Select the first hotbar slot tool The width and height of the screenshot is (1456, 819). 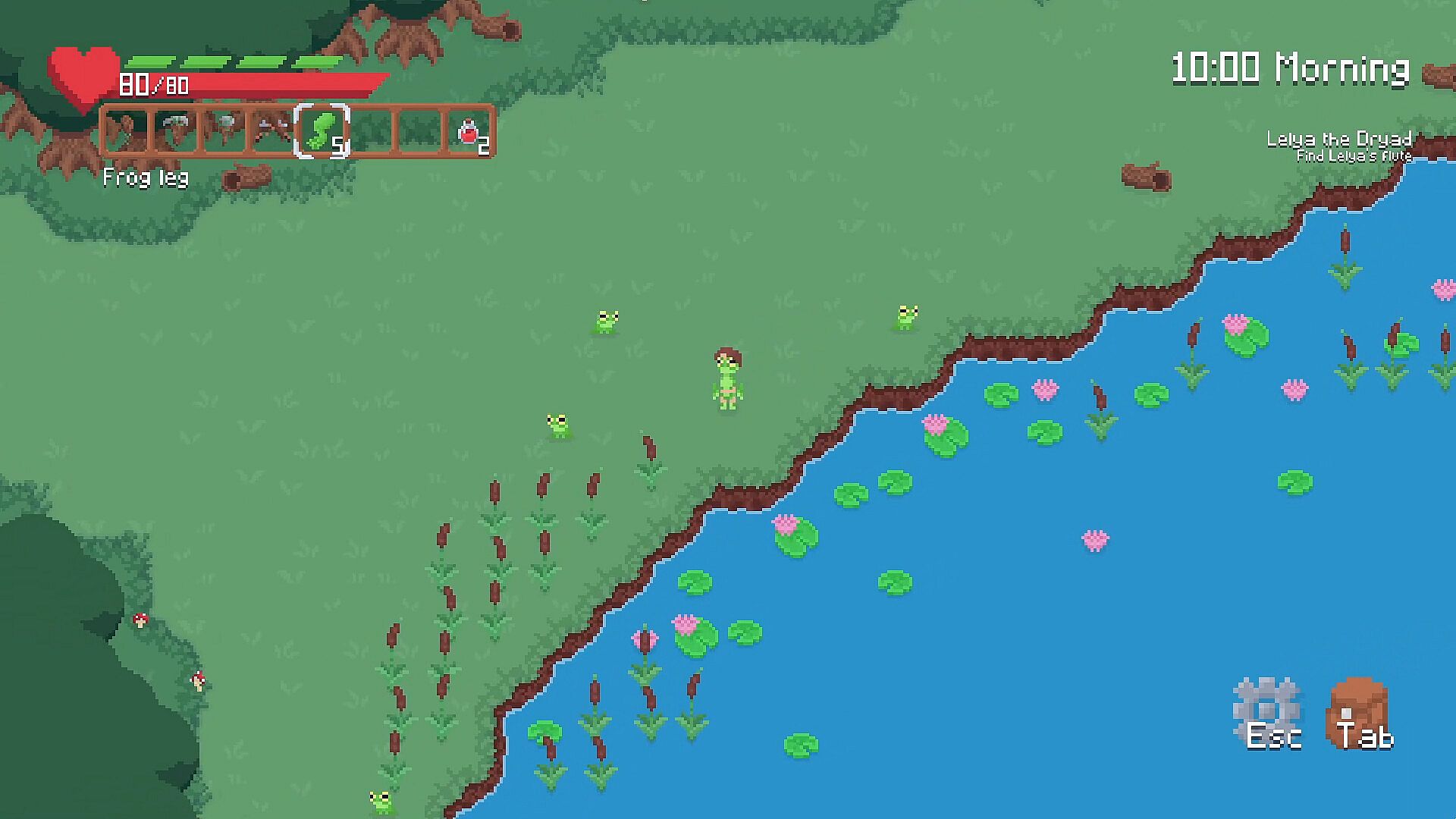pyautogui.click(x=127, y=132)
